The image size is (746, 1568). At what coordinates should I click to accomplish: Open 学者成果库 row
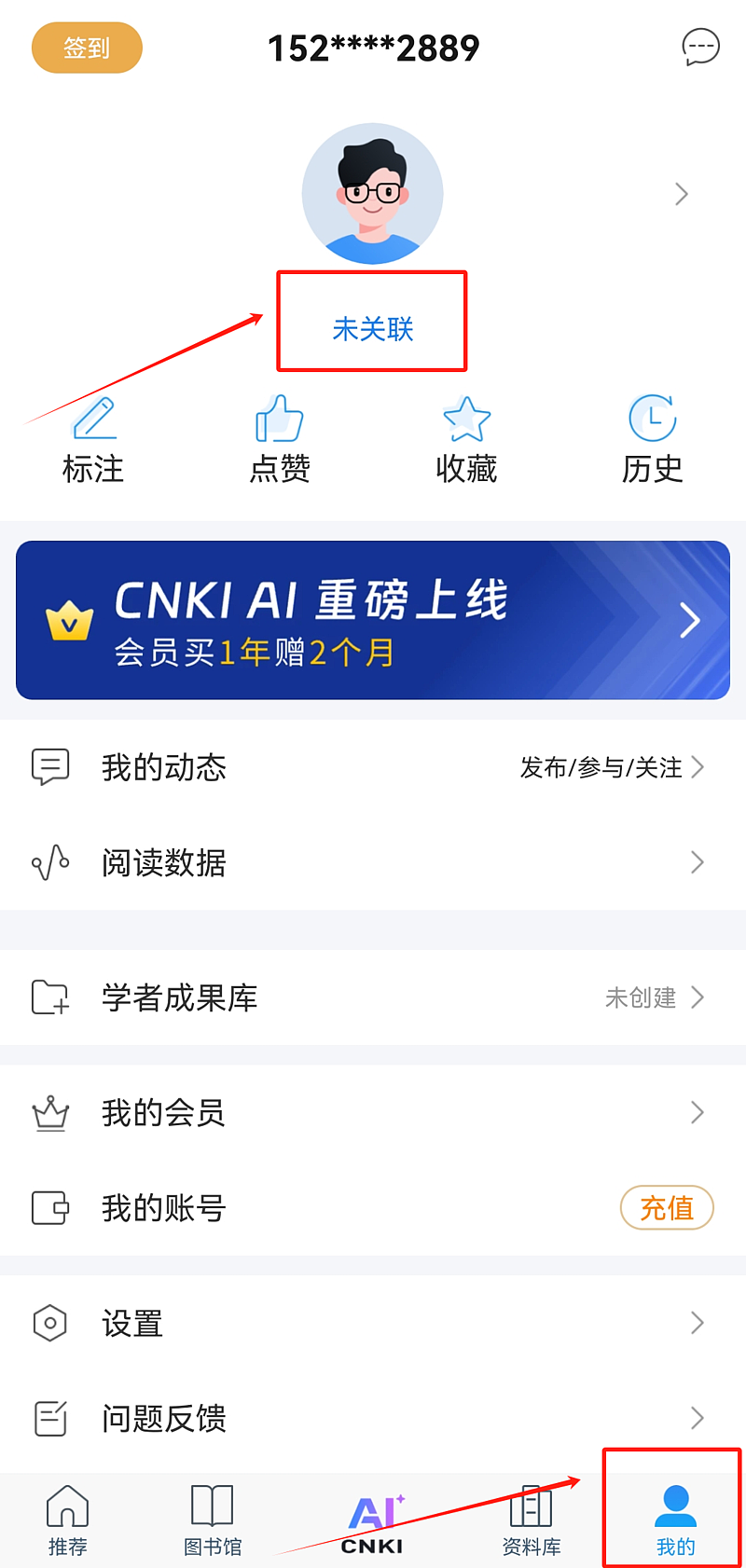point(373,997)
